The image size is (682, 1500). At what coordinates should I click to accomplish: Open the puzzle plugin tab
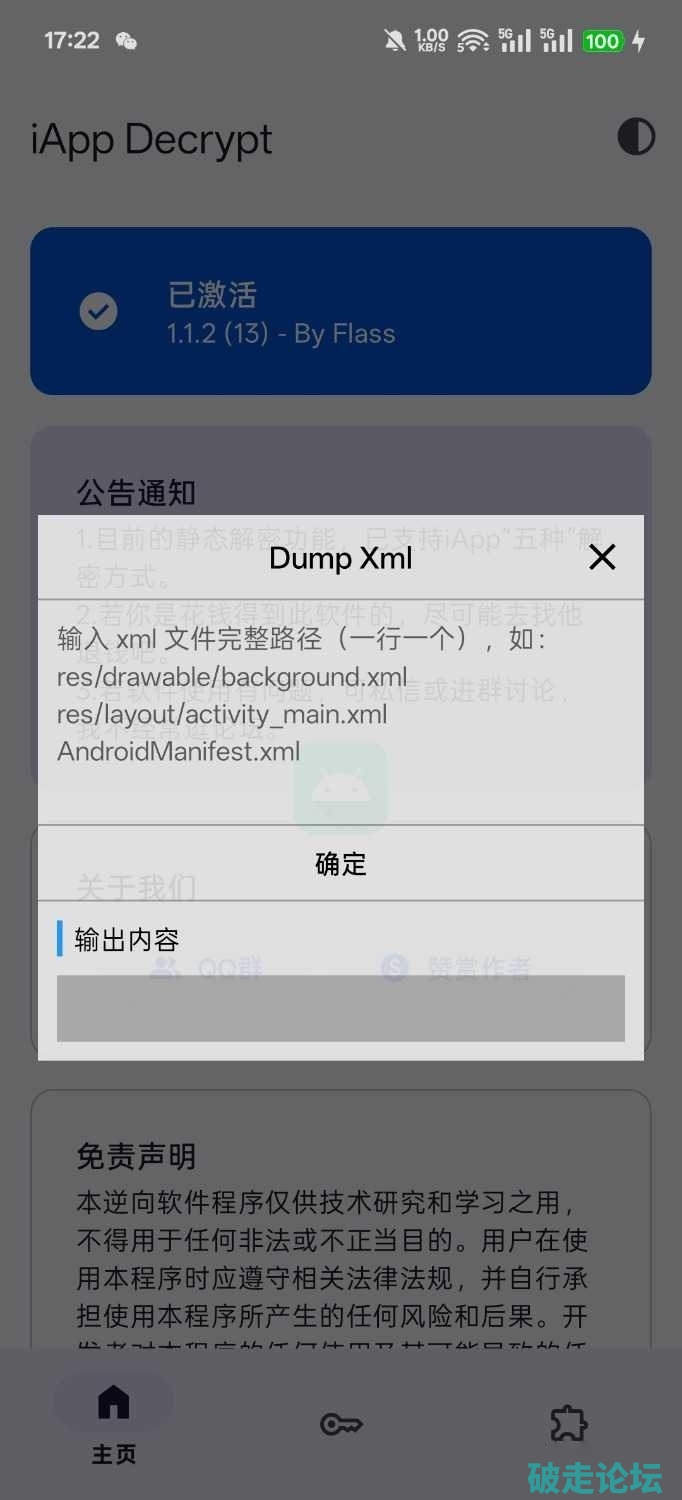point(569,1424)
